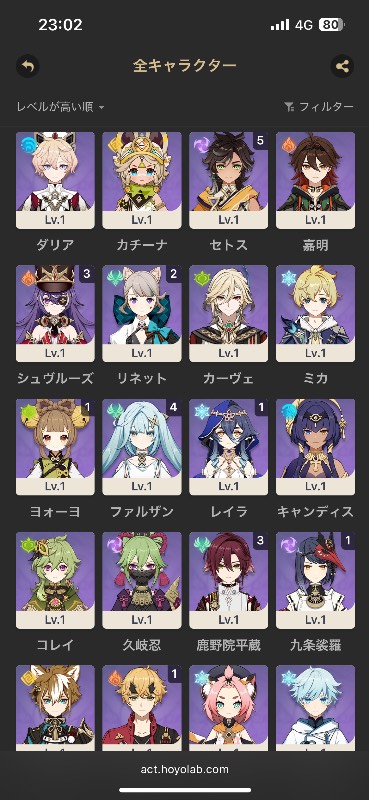The width and height of the screenshot is (369, 800).
Task: Select the キャンディス character card
Action: [315, 447]
